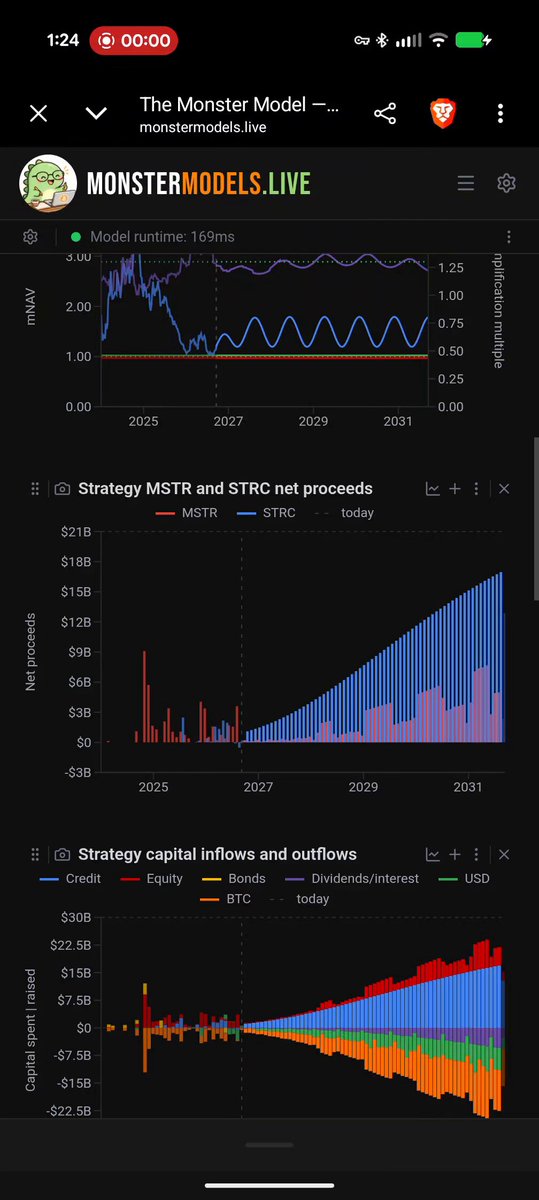Expand the browser tab dropdown chevron
Image resolution: width=539 pixels, height=1200 pixels.
96,113
